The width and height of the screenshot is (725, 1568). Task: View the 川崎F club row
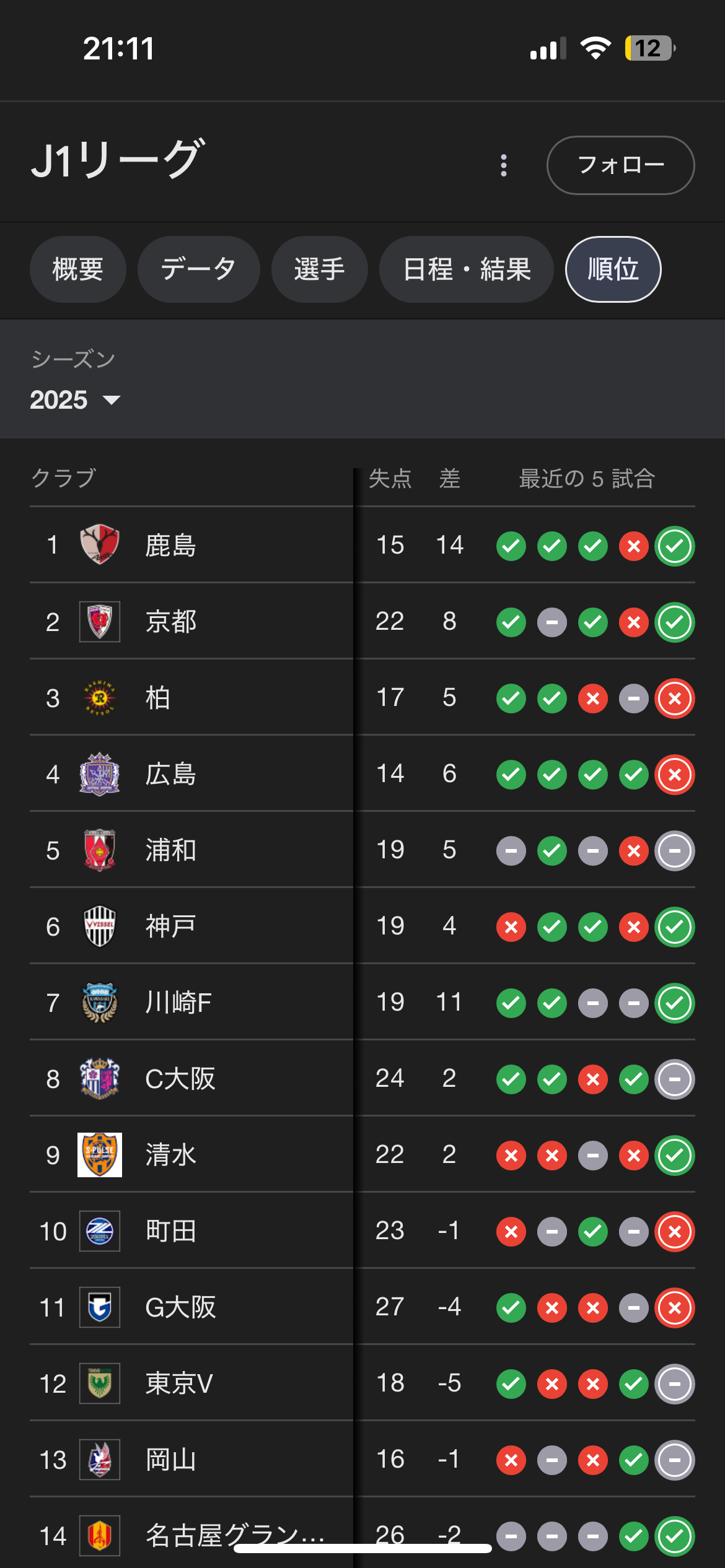[x=362, y=1002]
